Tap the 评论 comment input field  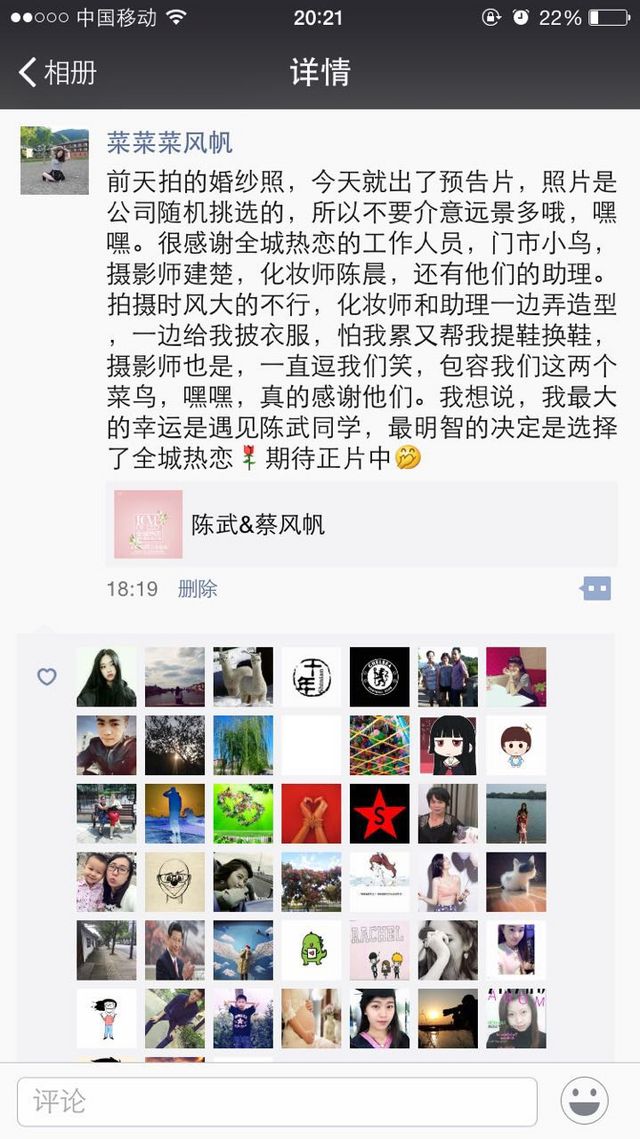[277, 1101]
